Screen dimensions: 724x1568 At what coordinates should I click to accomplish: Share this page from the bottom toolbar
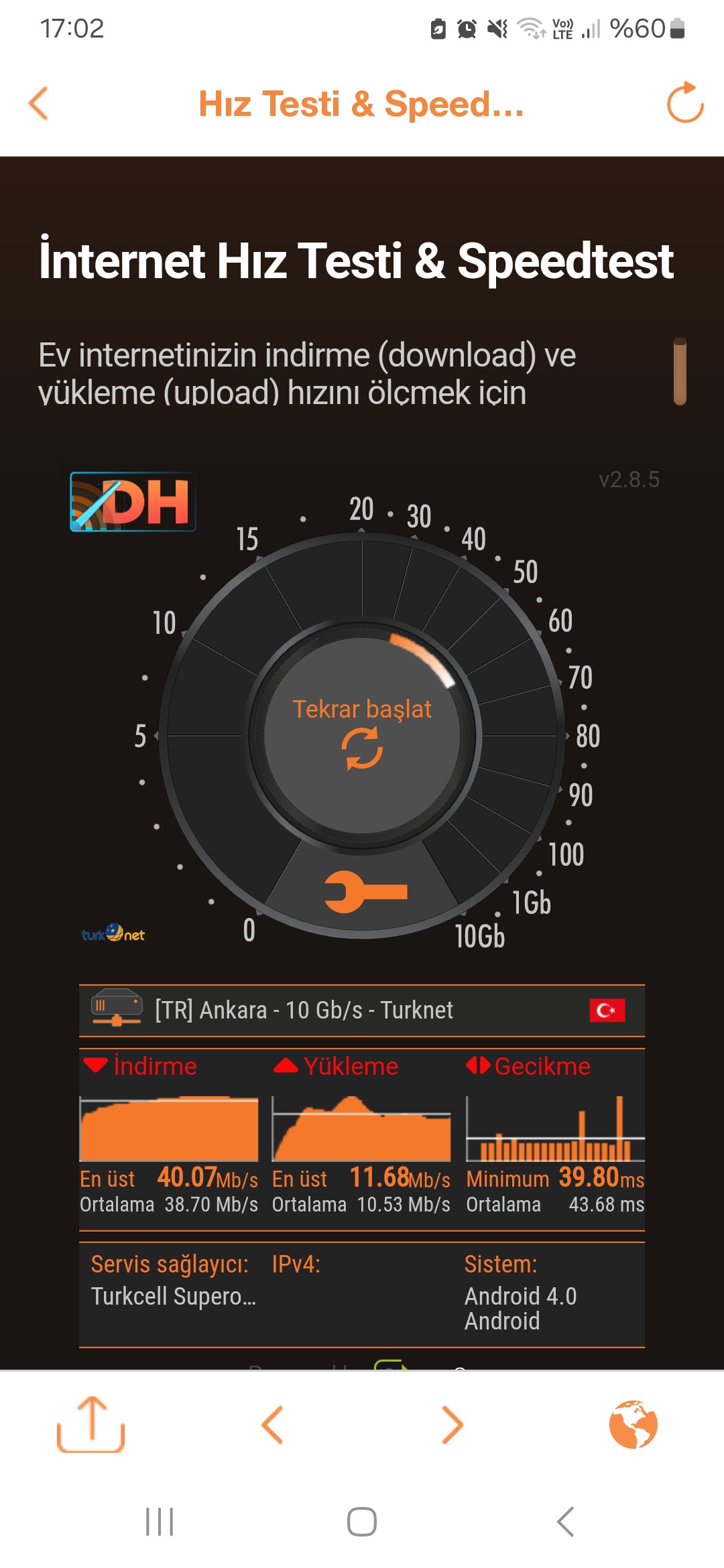tap(91, 1424)
